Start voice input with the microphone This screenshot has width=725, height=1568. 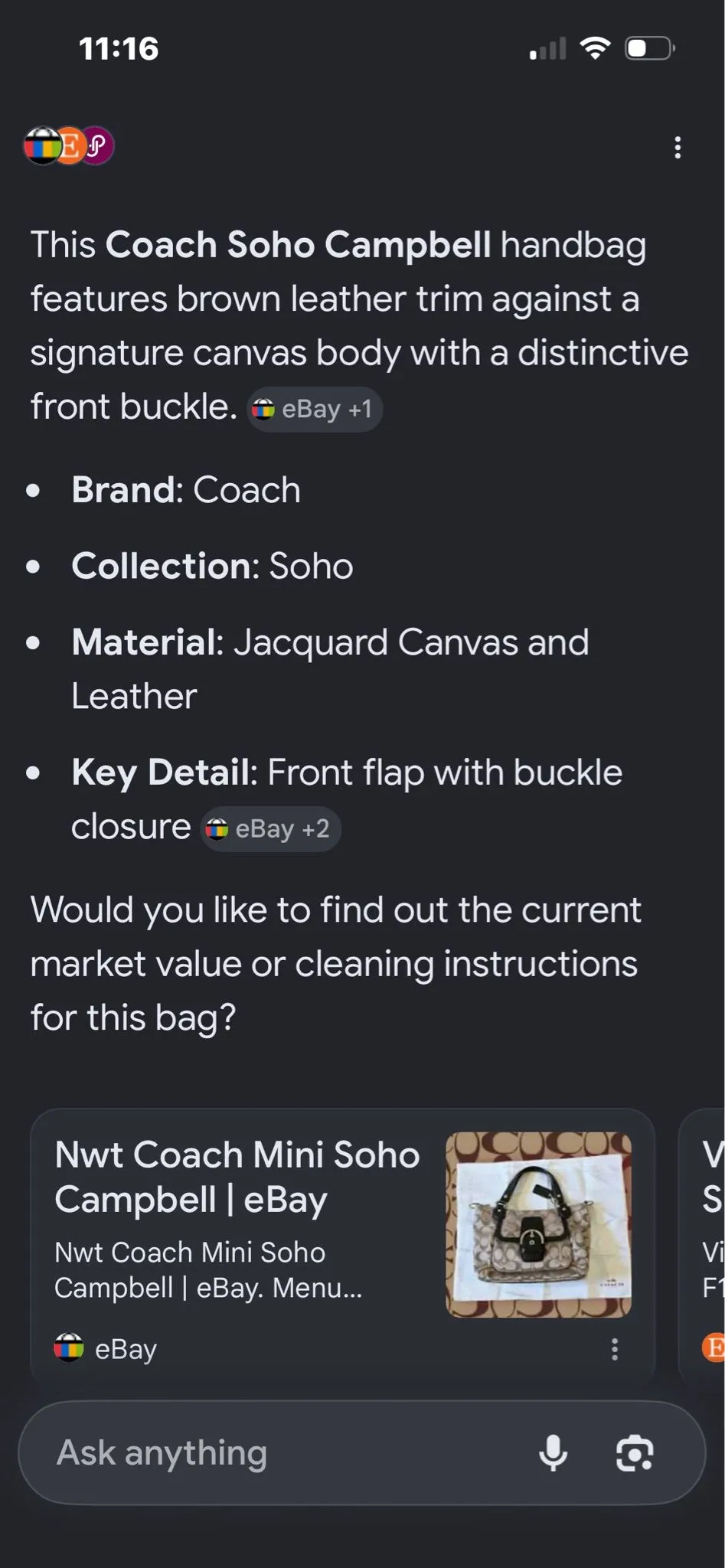click(x=553, y=1453)
